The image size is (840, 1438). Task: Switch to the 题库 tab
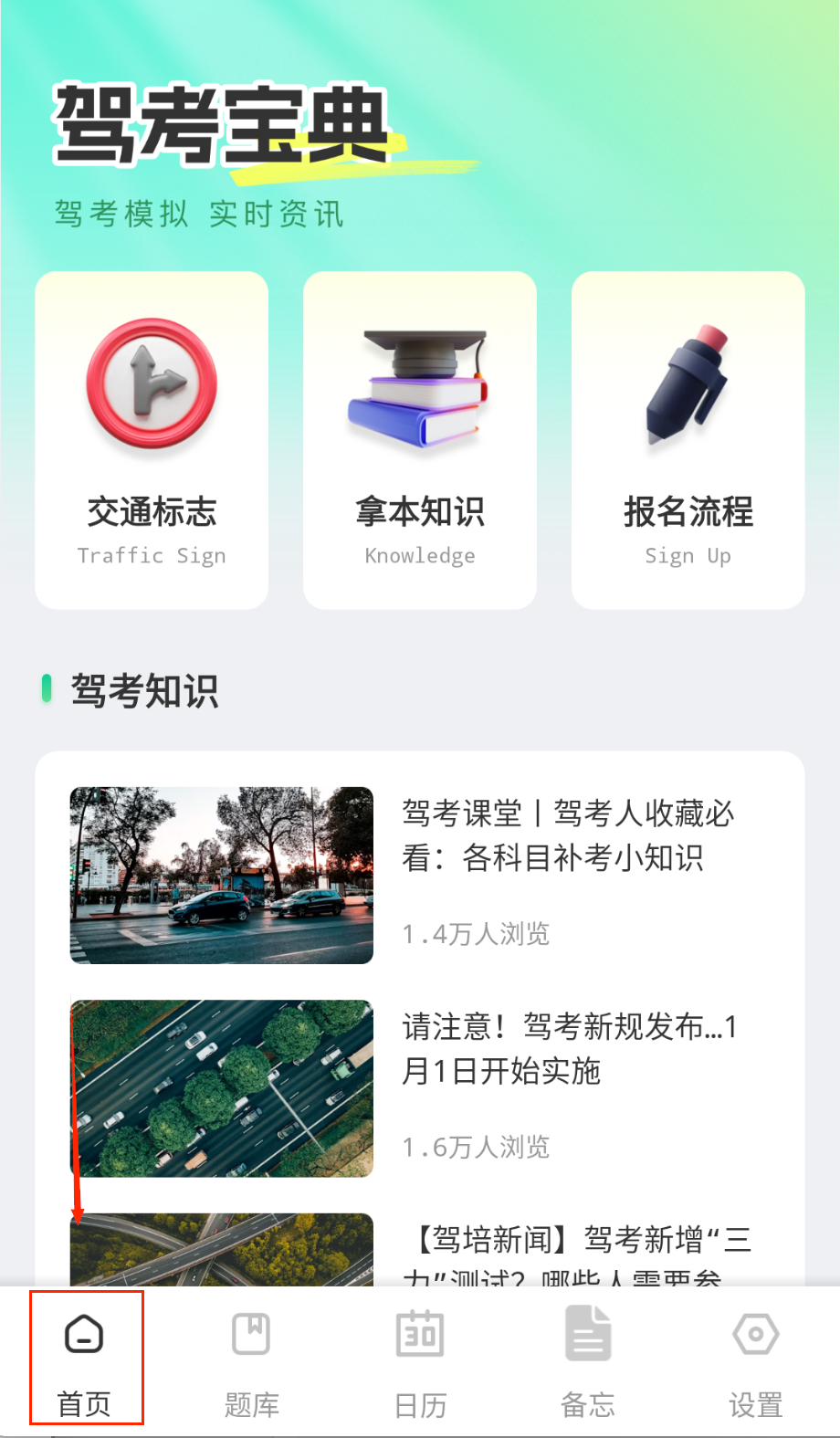tap(252, 1359)
